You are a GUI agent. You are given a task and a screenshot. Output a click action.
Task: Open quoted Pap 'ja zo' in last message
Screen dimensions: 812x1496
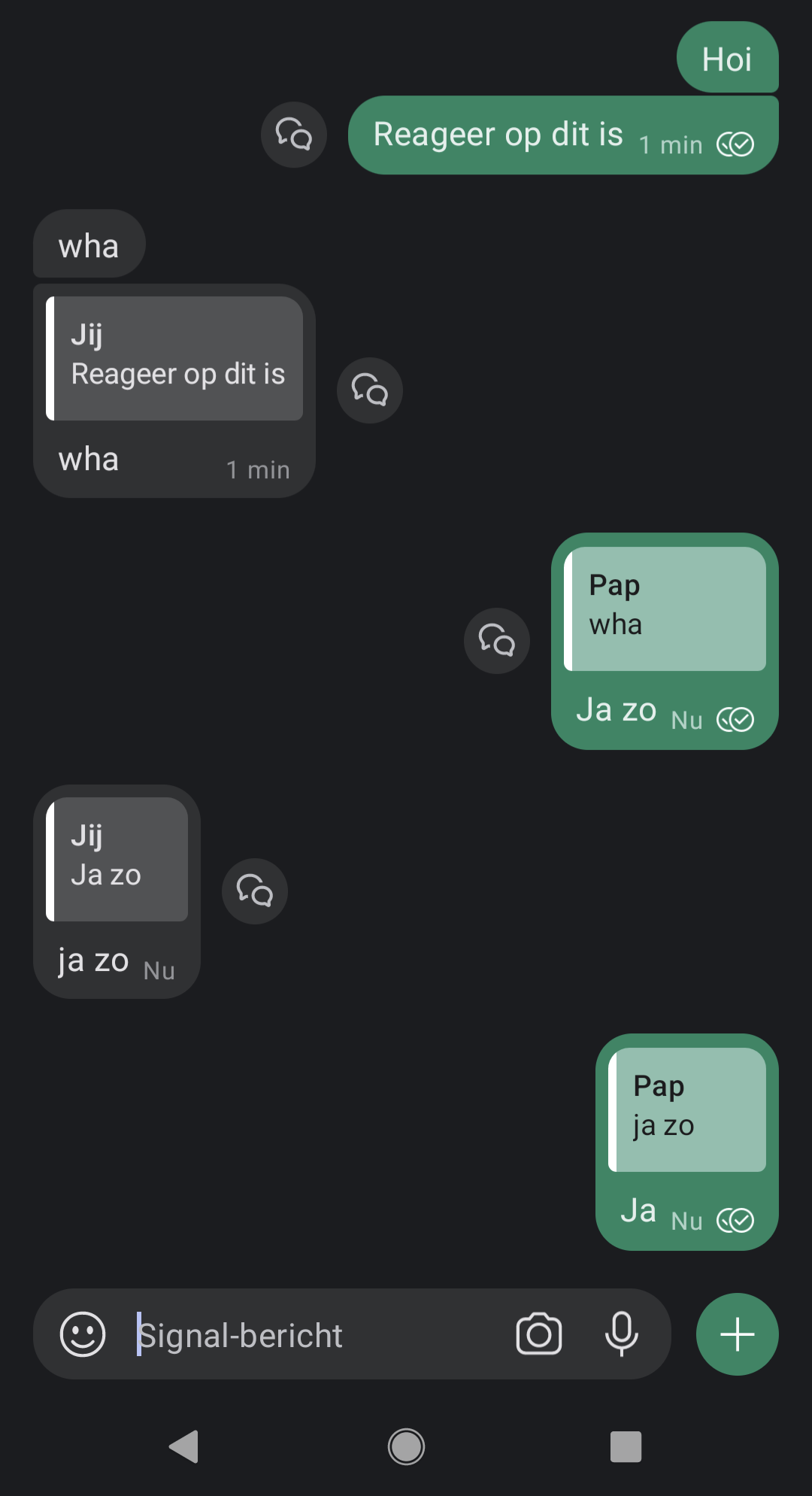686,1109
